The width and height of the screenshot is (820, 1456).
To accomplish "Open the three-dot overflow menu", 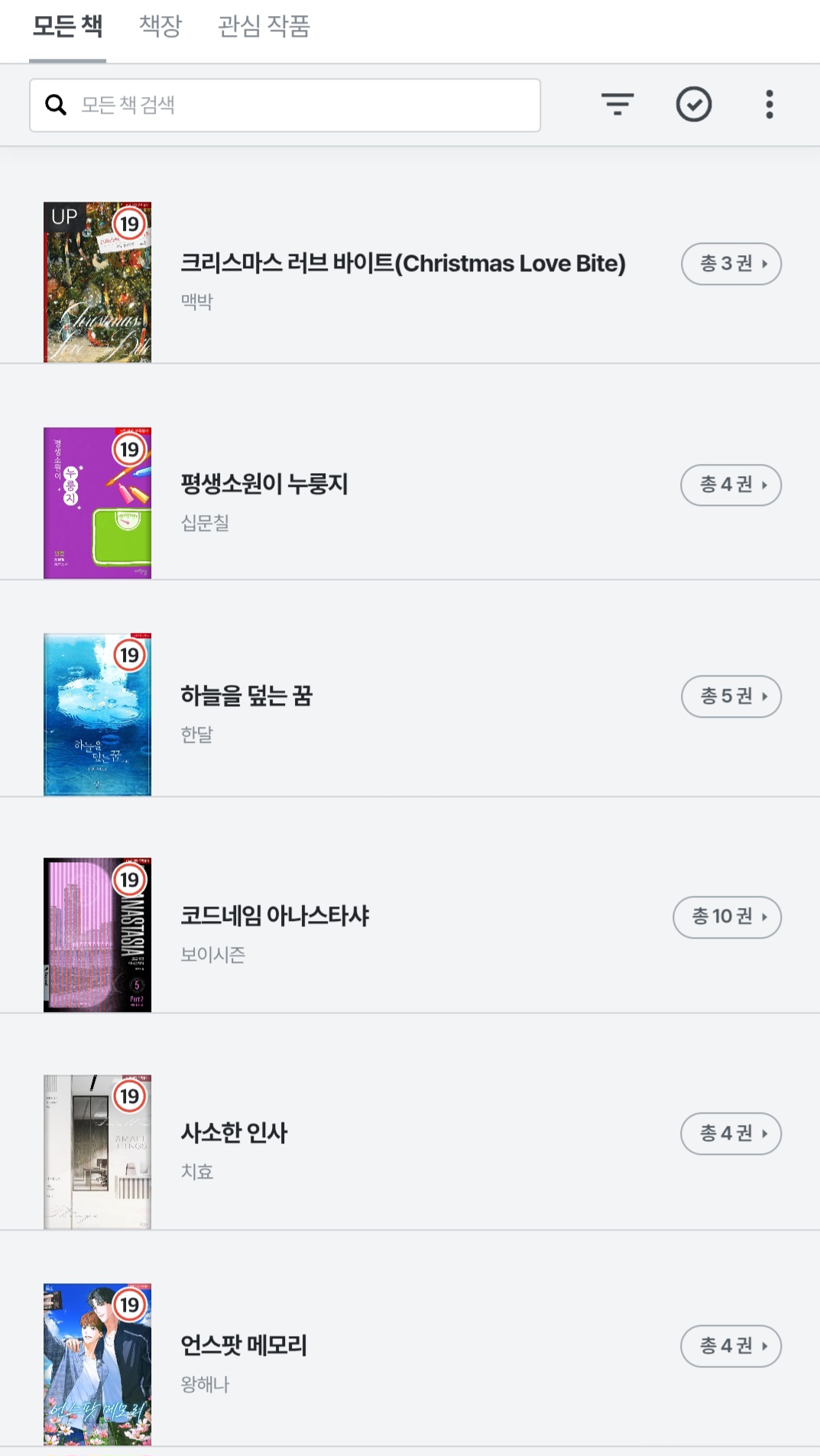I will (770, 105).
